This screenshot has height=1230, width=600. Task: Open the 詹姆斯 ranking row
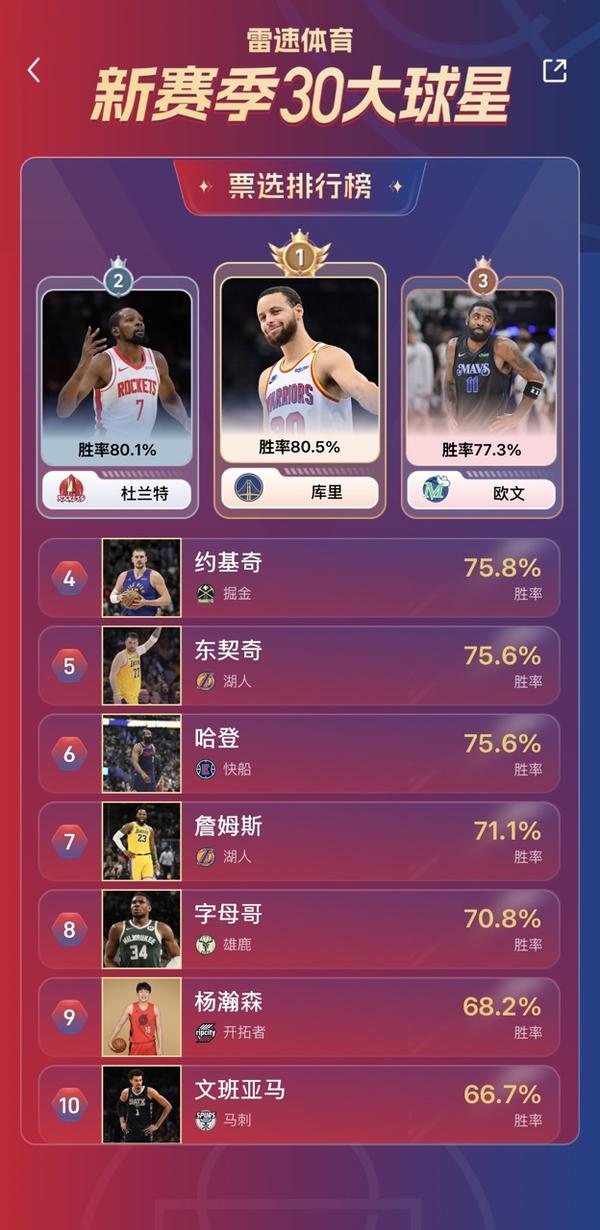pyautogui.click(x=300, y=841)
